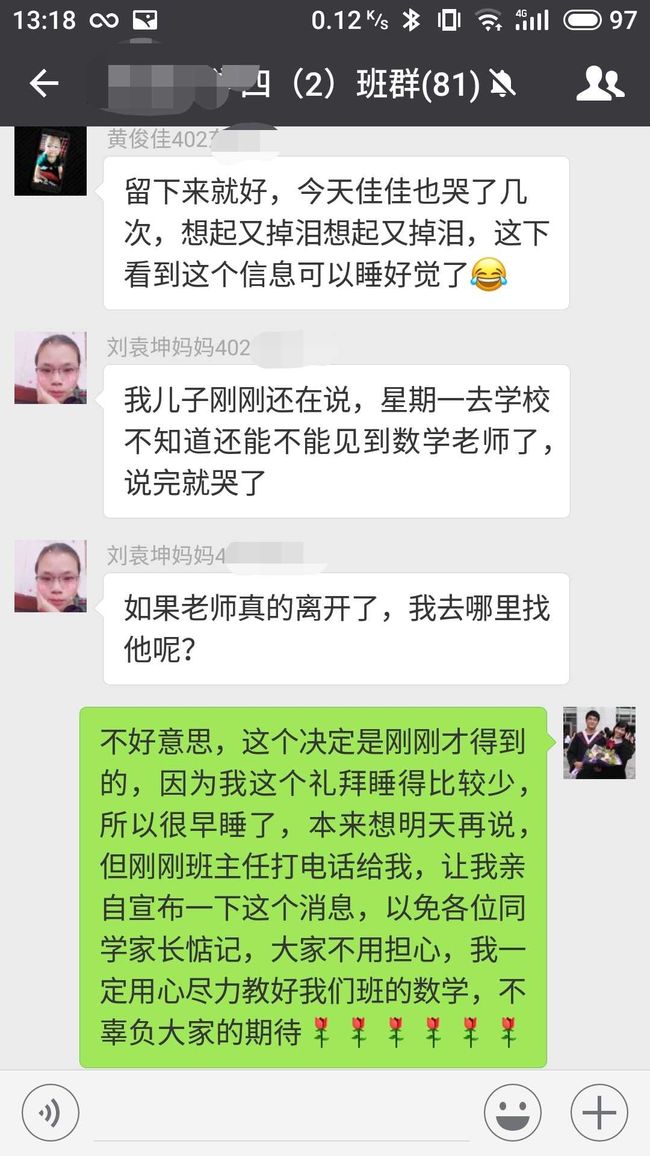Open sender's own avatar by green message
650x1156 pixels.
click(599, 742)
